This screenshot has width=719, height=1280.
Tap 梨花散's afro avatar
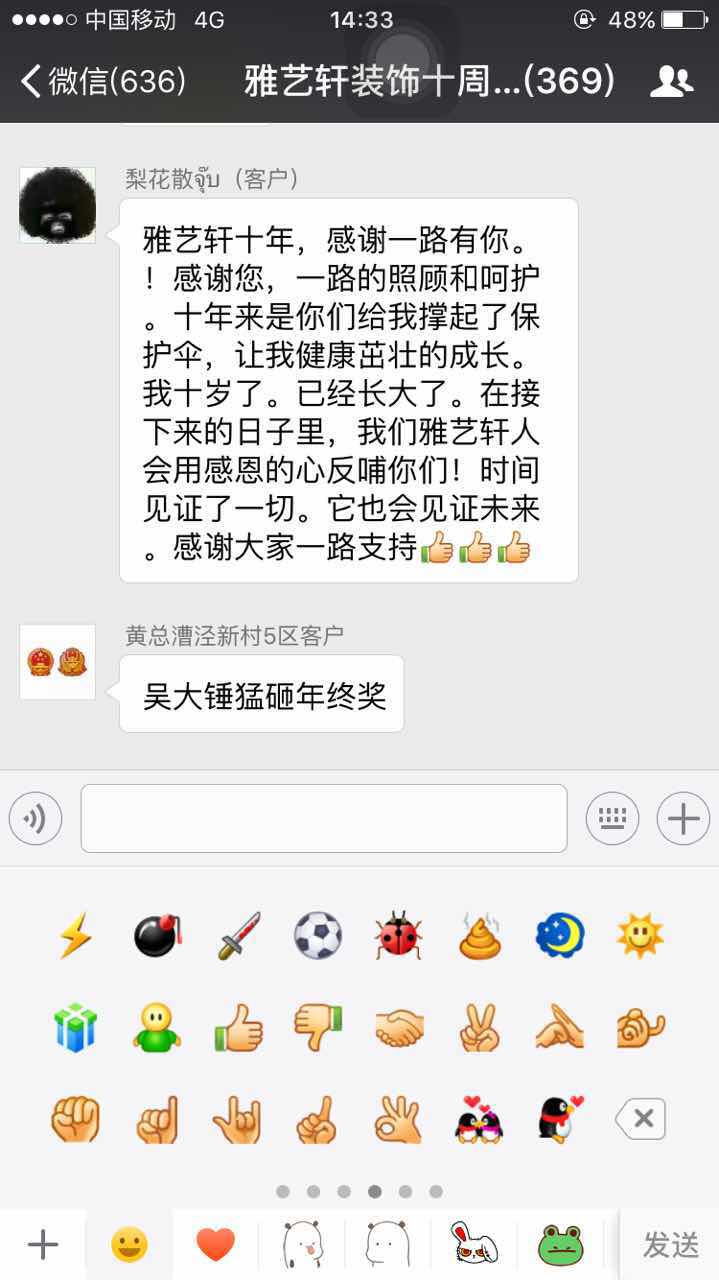[x=58, y=205]
